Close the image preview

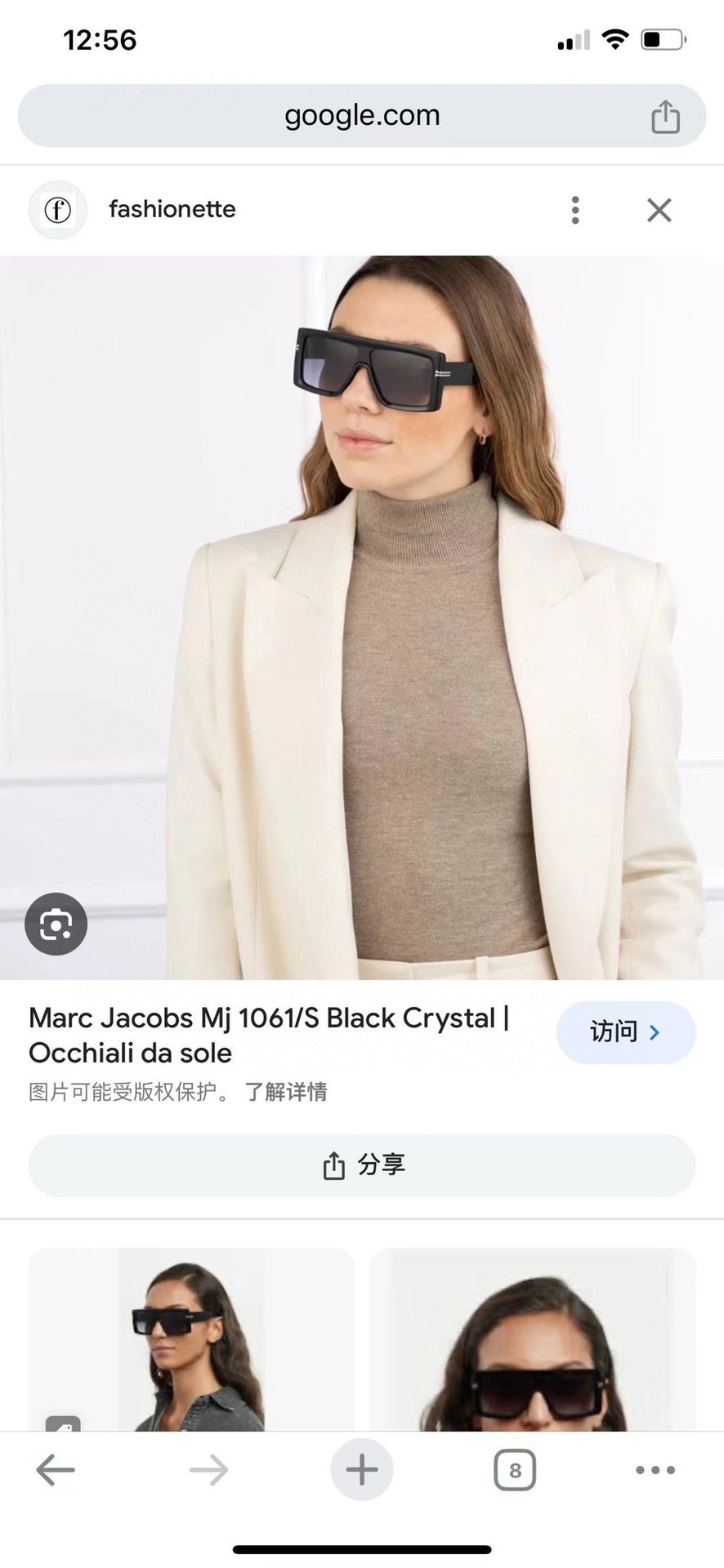659,210
